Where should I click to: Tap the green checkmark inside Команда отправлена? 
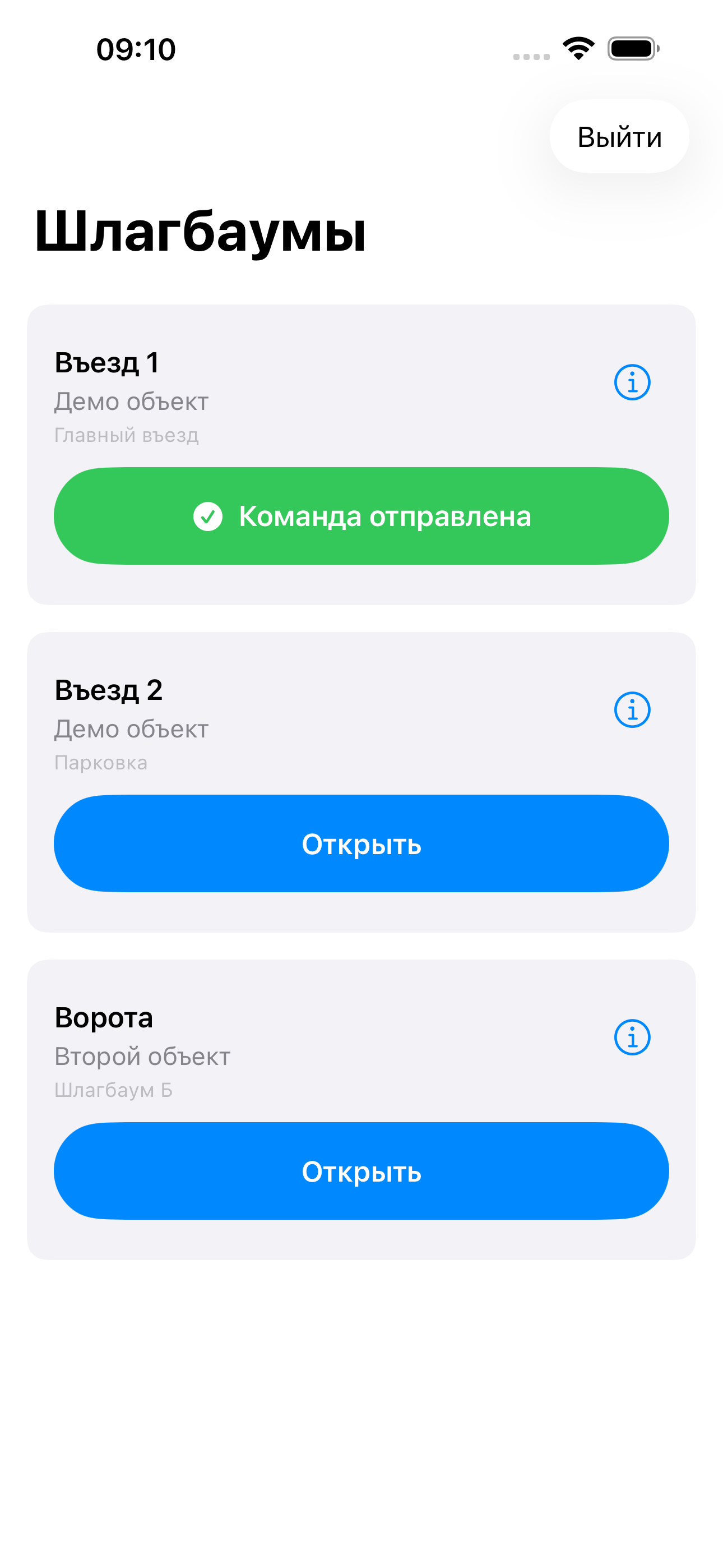[x=207, y=516]
